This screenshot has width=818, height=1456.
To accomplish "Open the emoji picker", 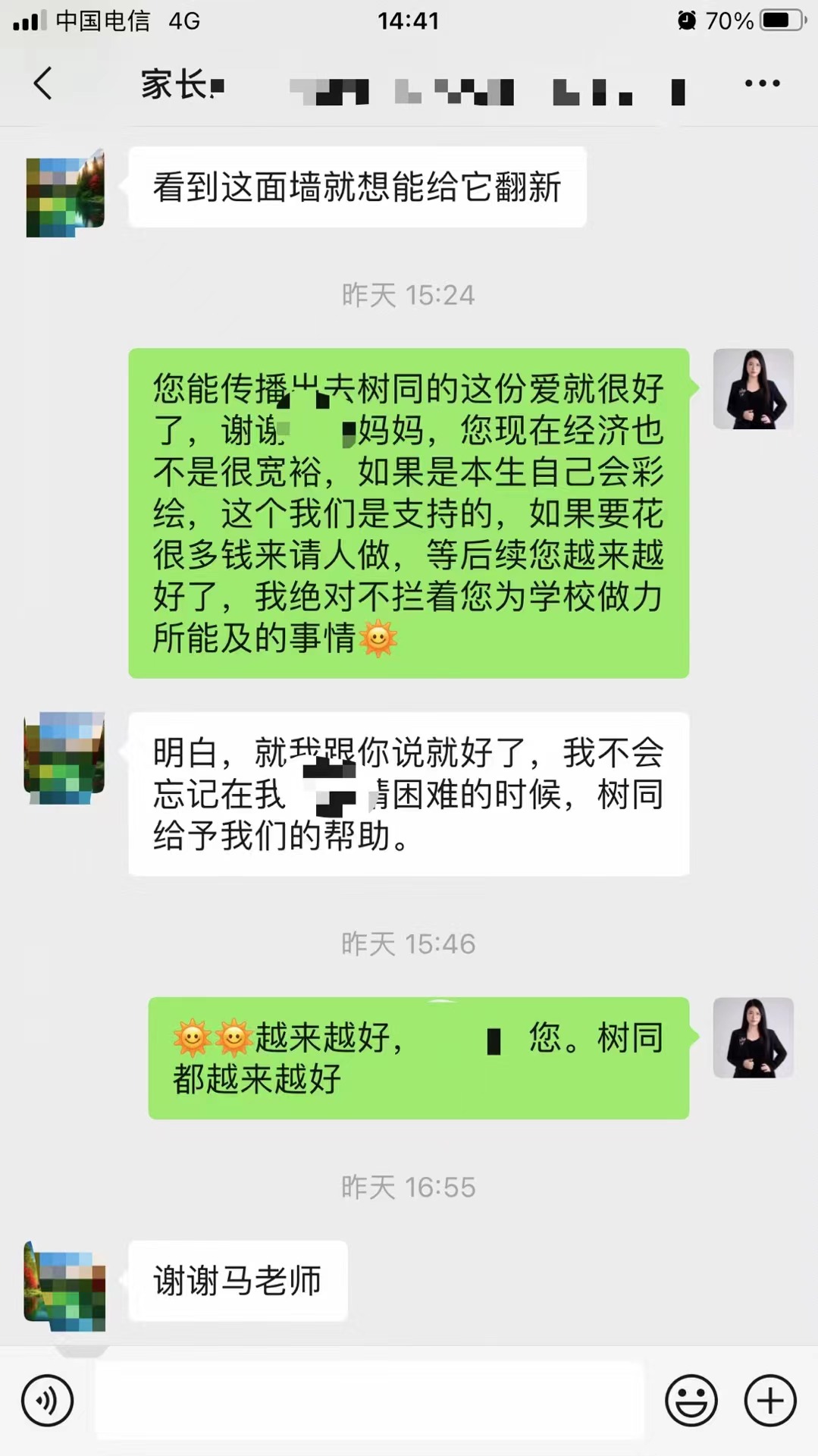I will click(x=691, y=1401).
